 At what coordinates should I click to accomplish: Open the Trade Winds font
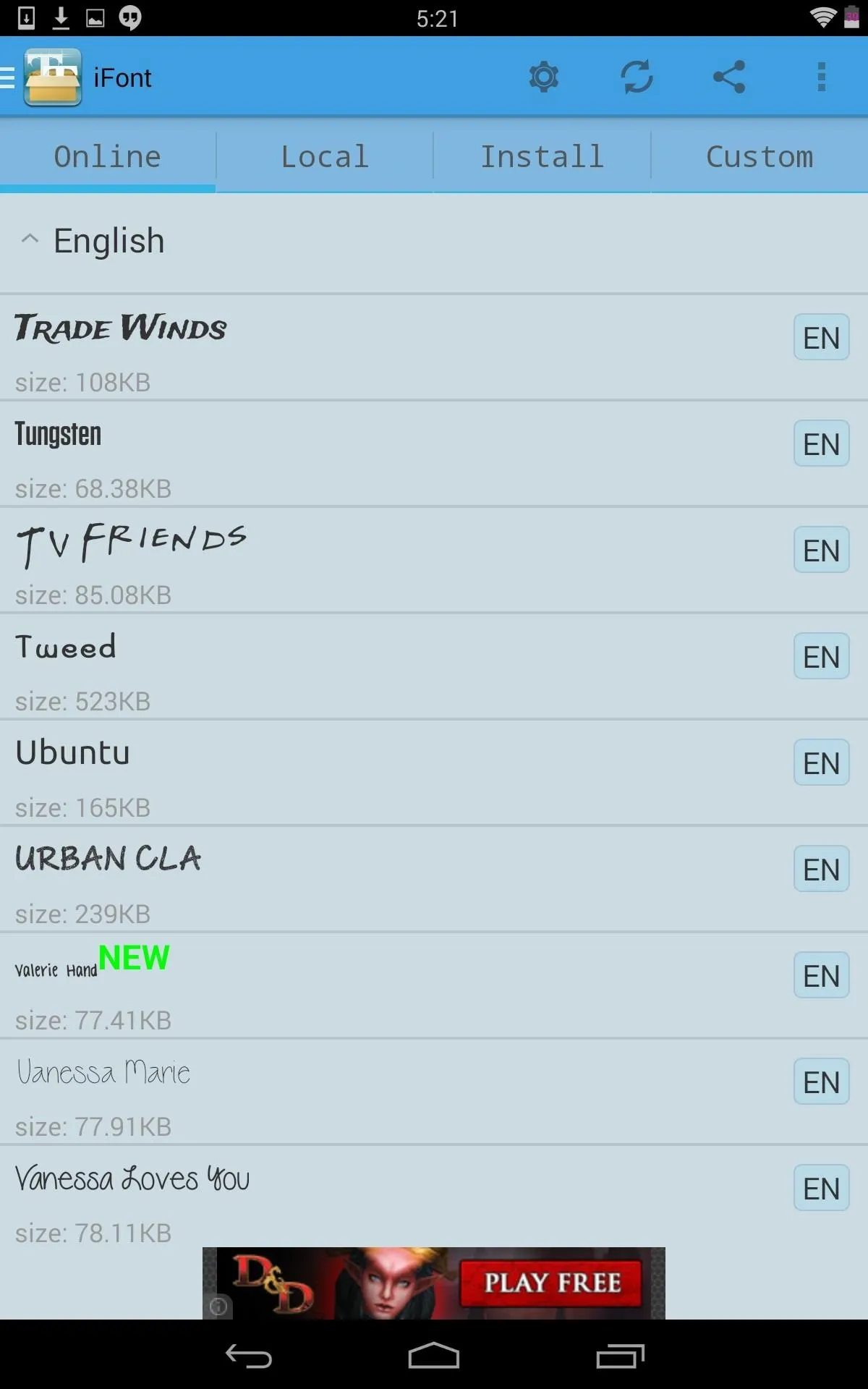(x=434, y=347)
